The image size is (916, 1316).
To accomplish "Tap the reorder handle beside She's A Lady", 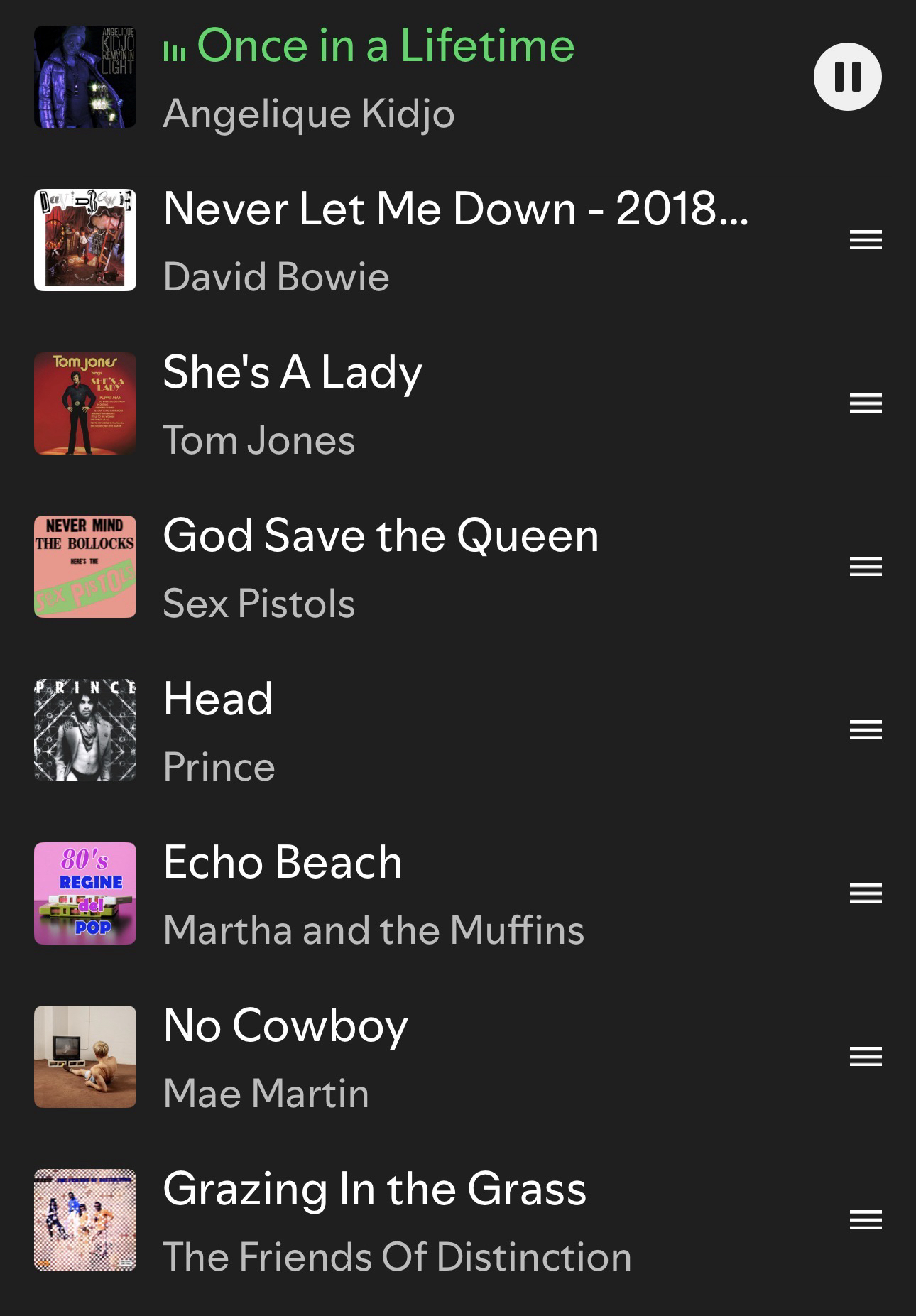I will tap(866, 403).
